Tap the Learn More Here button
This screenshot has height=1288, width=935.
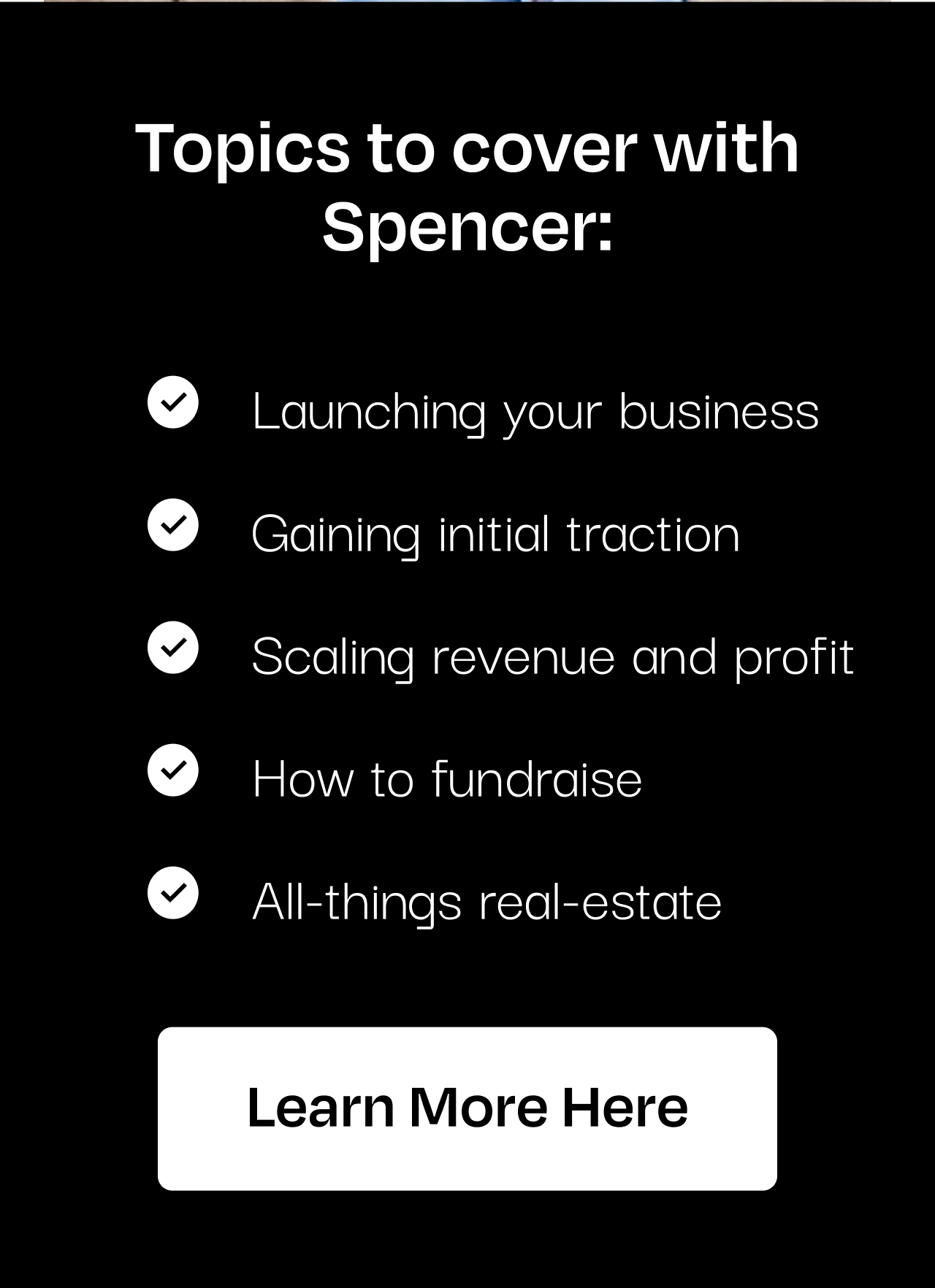point(467,1108)
